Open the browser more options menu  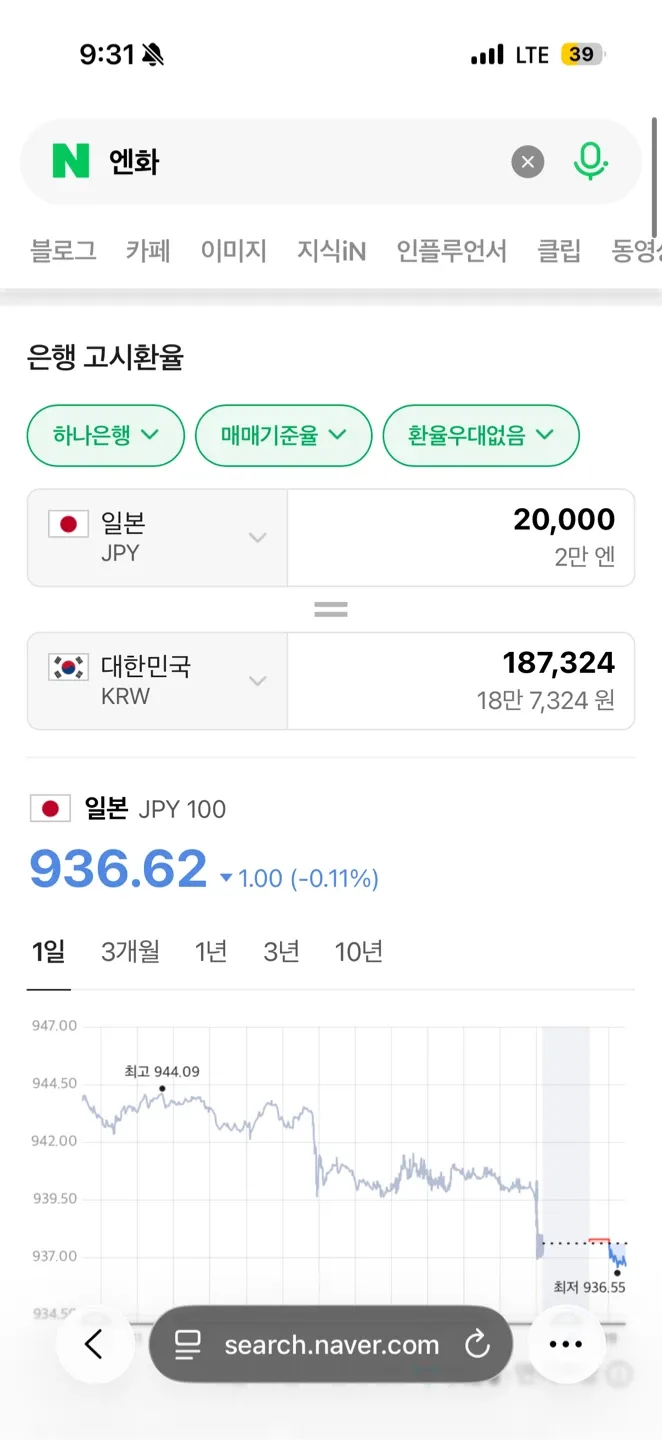click(x=566, y=1345)
